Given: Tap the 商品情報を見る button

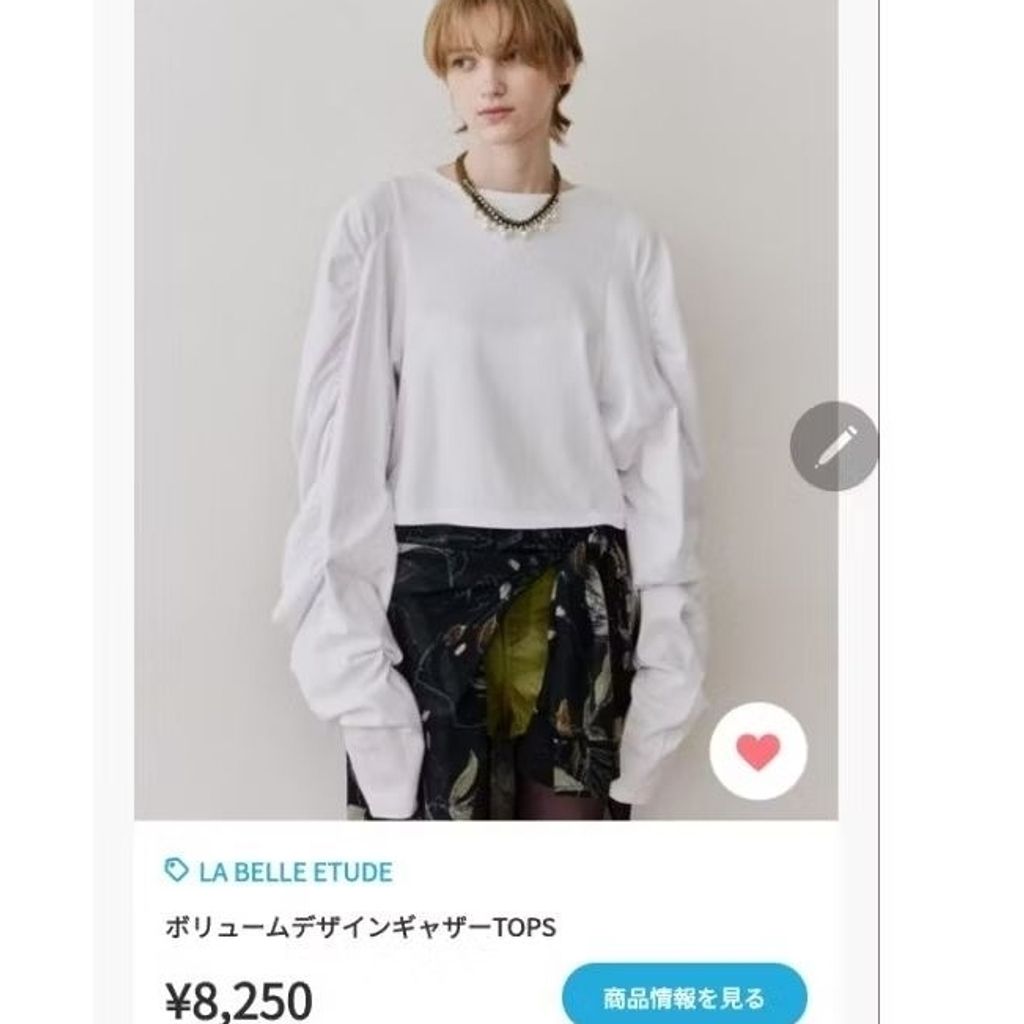Looking at the screenshot, I should coord(684,996).
